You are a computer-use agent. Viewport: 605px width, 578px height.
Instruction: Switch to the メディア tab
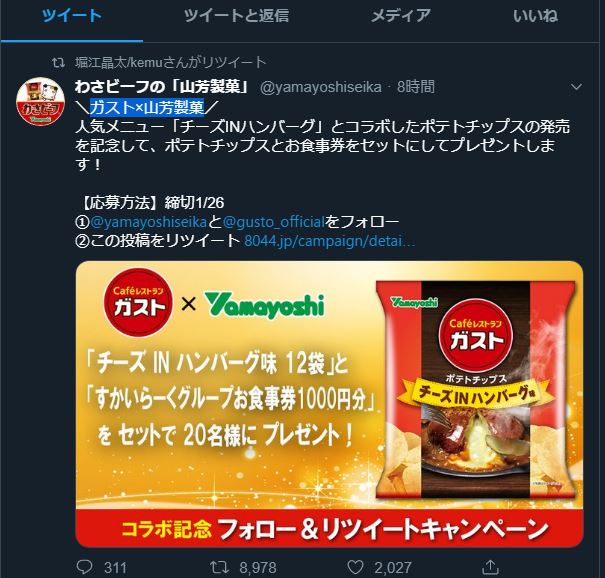click(x=400, y=16)
